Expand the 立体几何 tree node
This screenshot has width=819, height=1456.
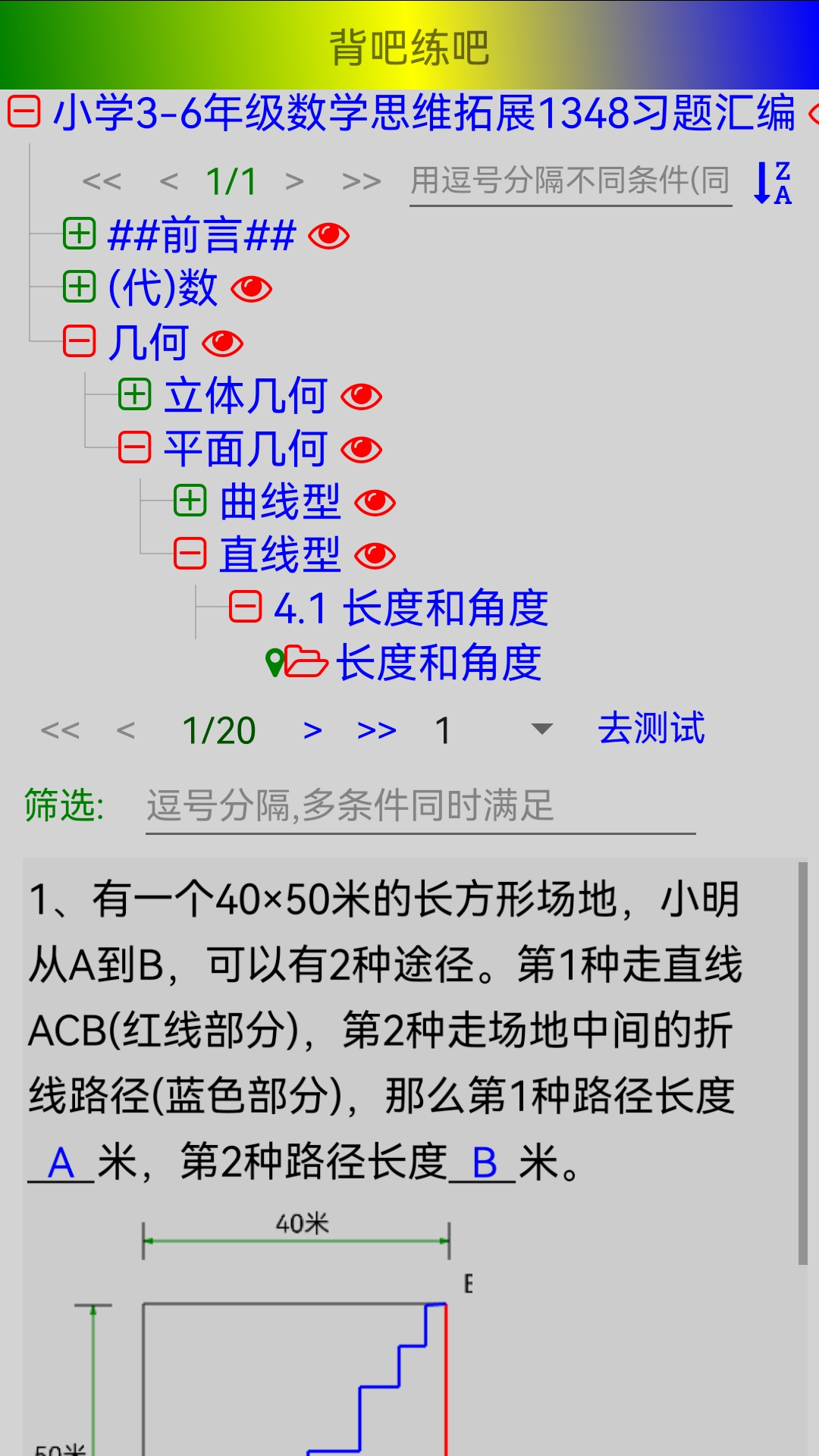tap(133, 395)
